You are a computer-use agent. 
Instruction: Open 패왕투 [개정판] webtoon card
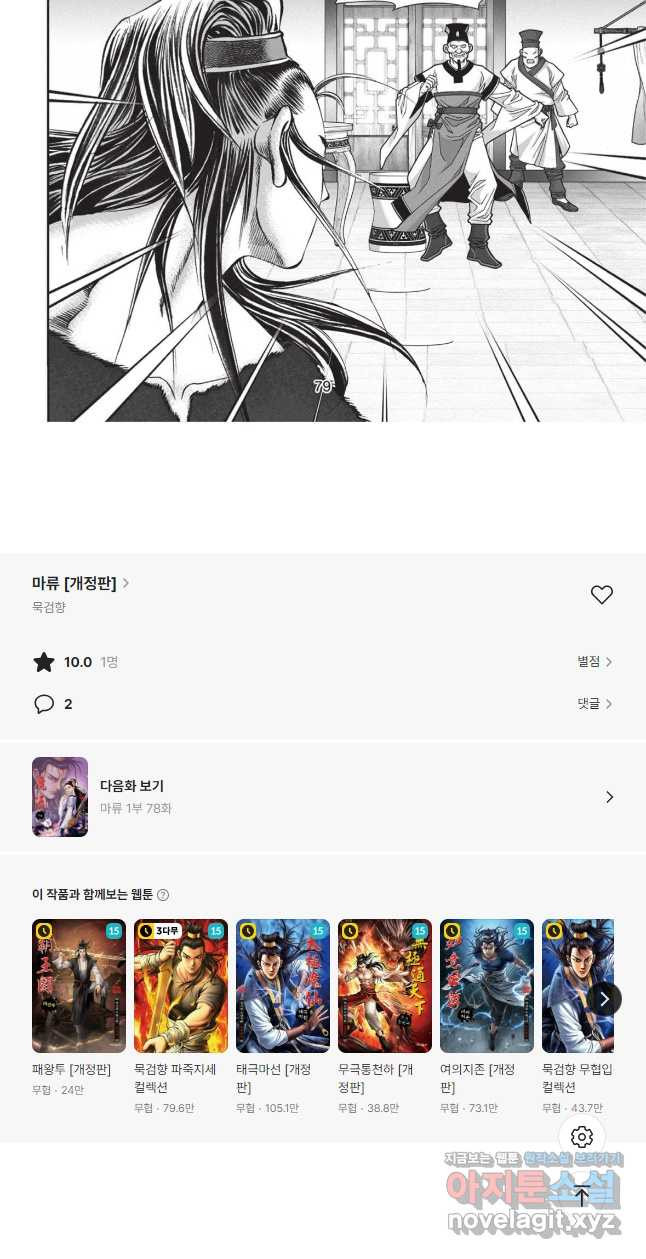click(79, 986)
